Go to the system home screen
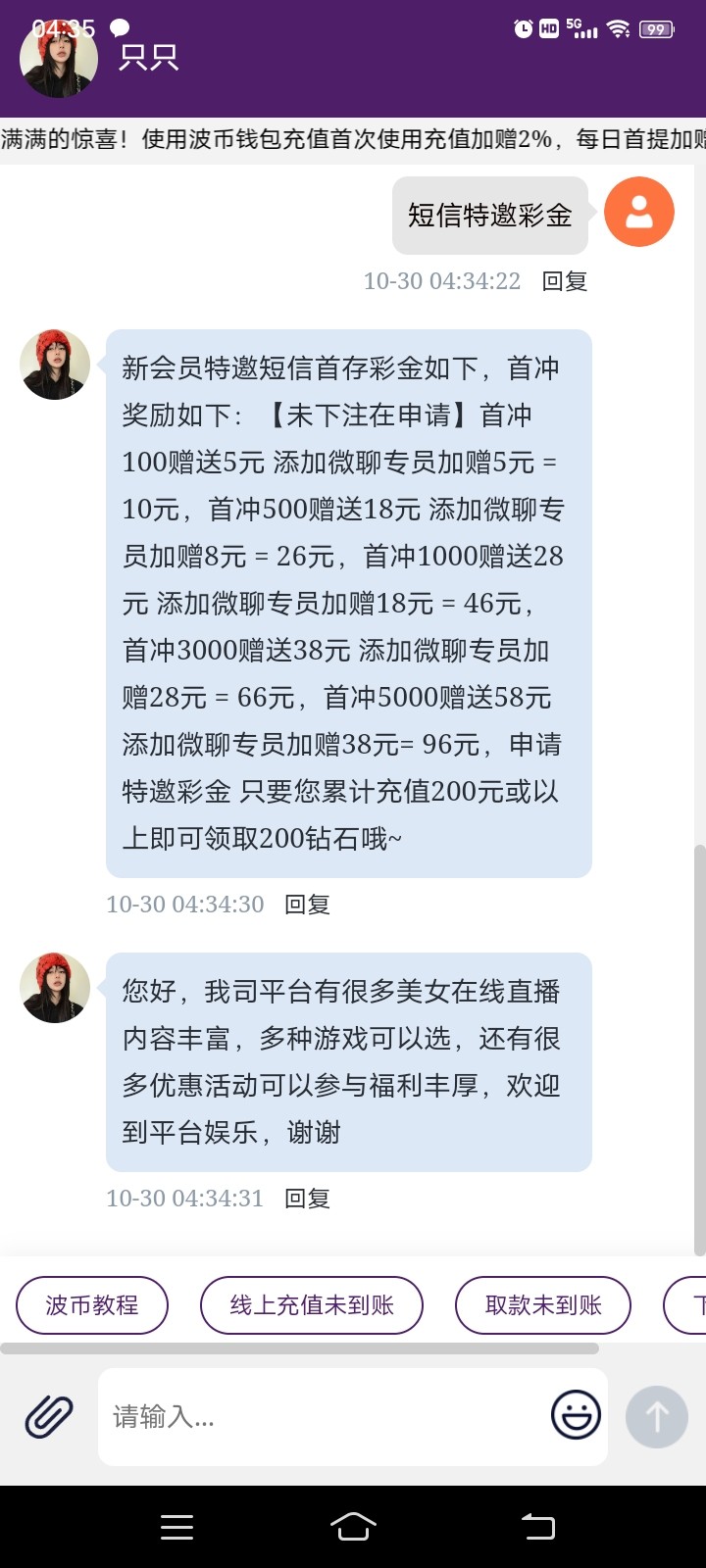Viewport: 706px width, 1568px height. click(353, 1526)
